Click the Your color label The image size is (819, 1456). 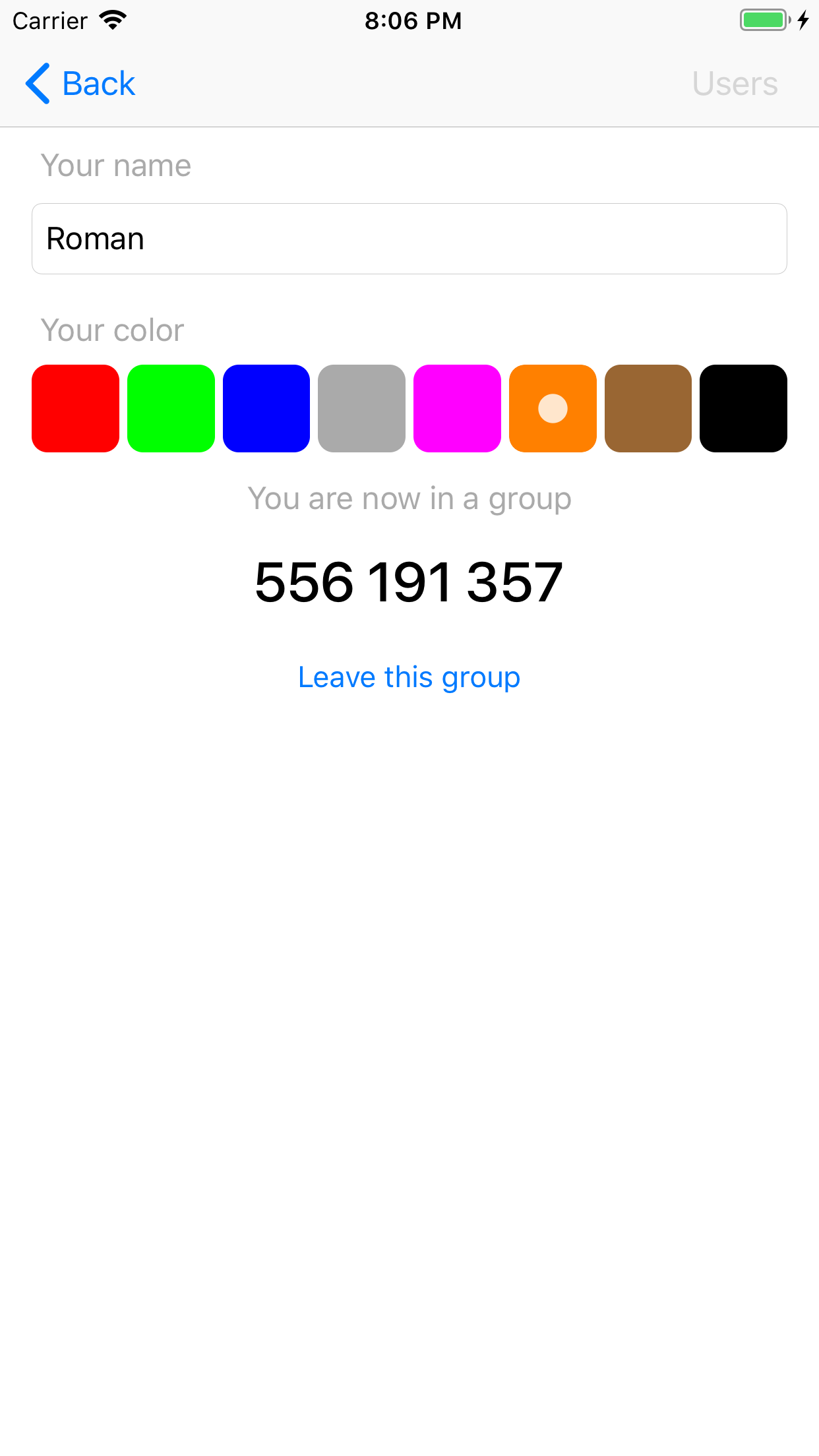(x=112, y=330)
